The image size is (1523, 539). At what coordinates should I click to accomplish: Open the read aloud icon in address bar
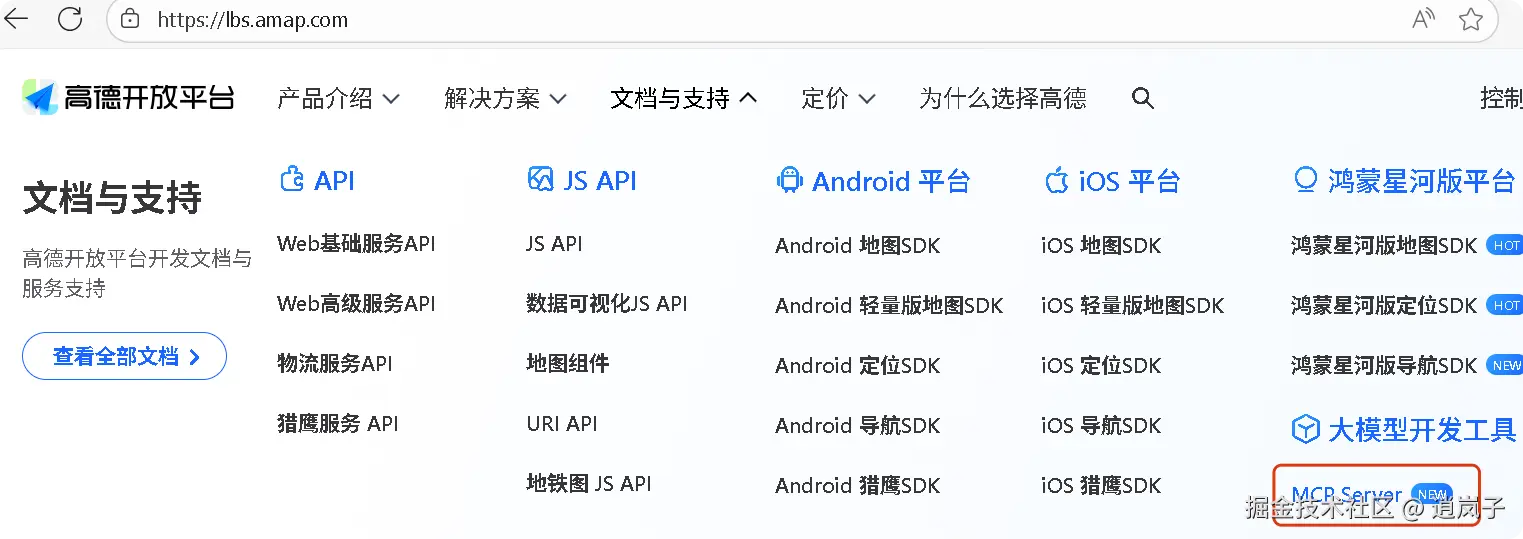pos(1423,20)
